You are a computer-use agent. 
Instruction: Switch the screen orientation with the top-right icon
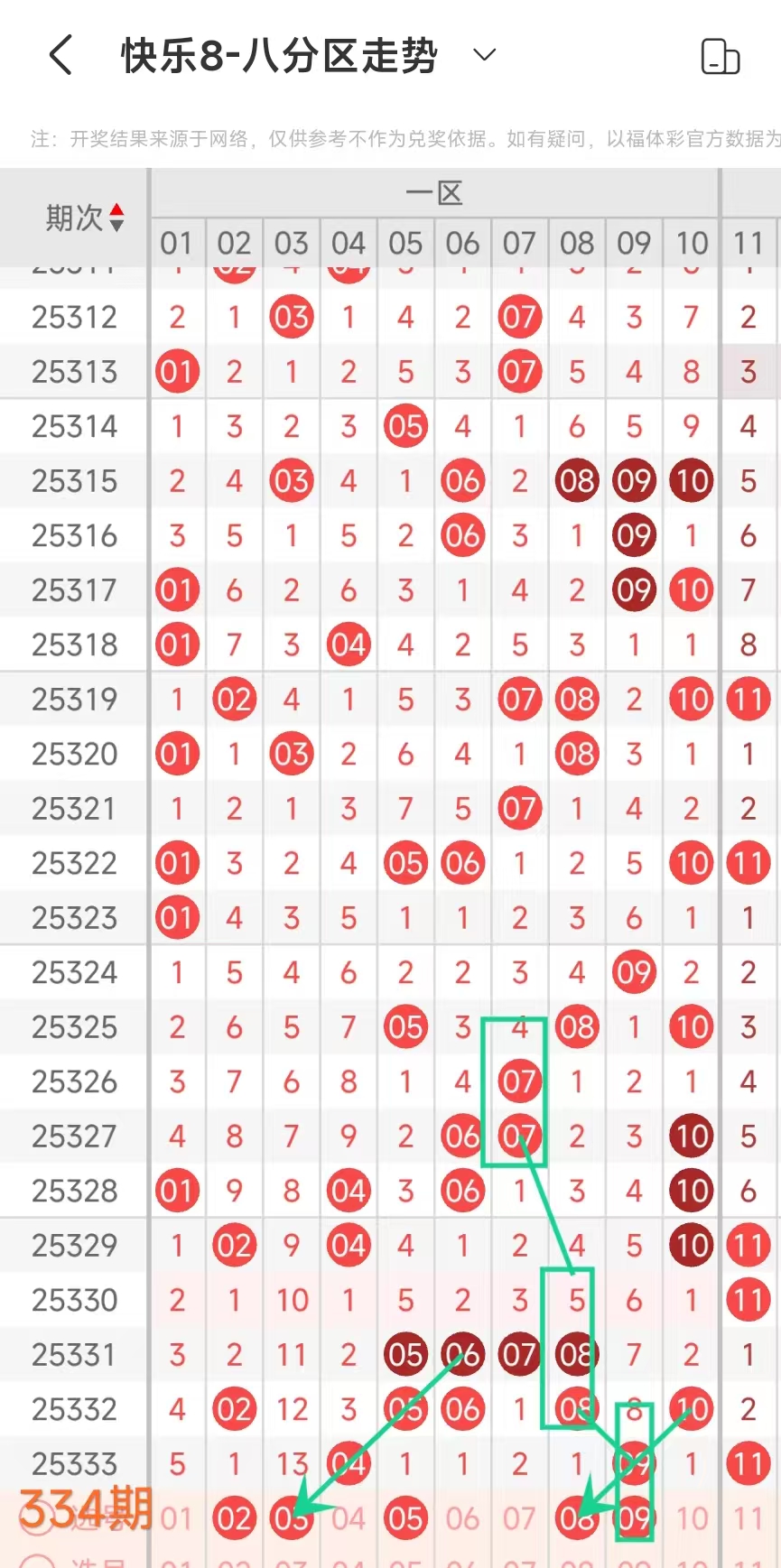(720, 56)
